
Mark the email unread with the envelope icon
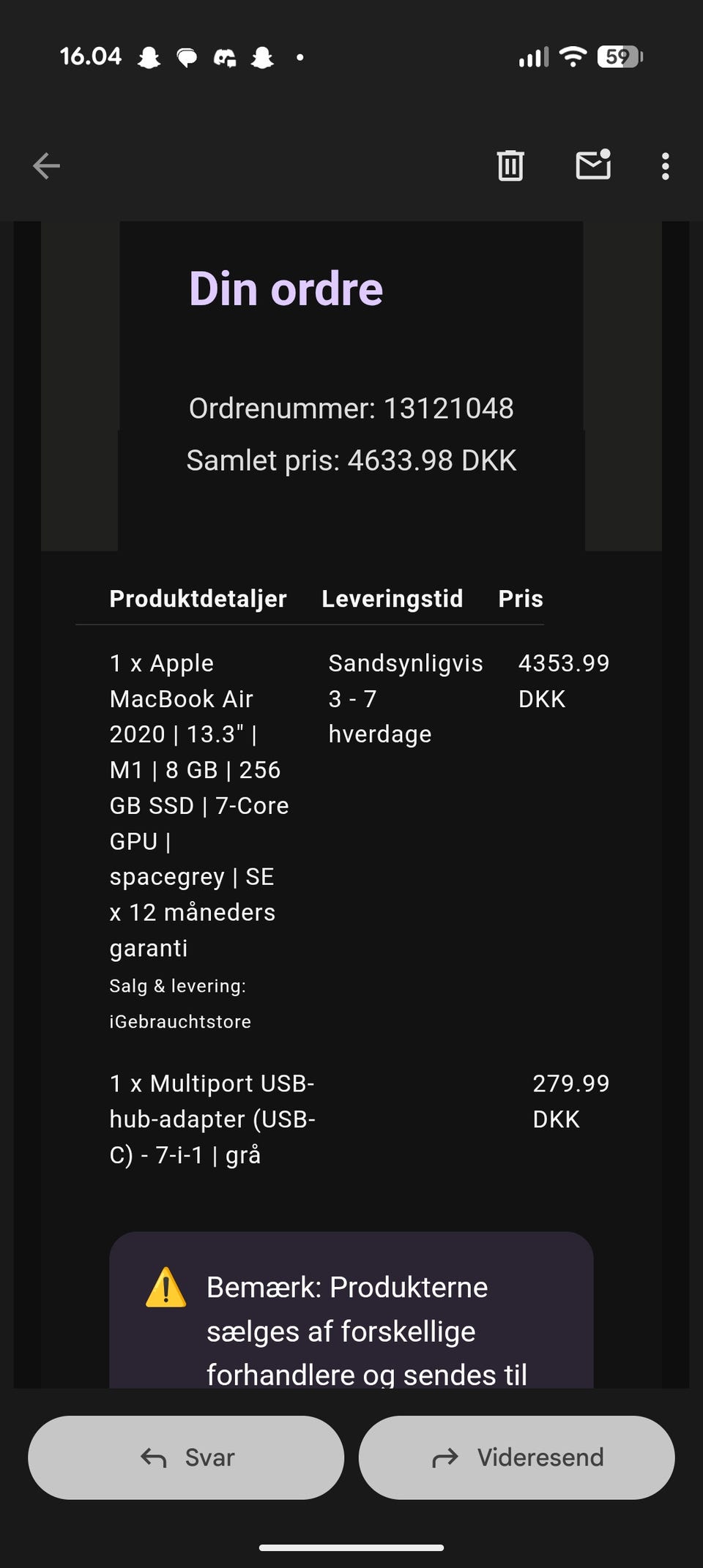click(x=593, y=165)
